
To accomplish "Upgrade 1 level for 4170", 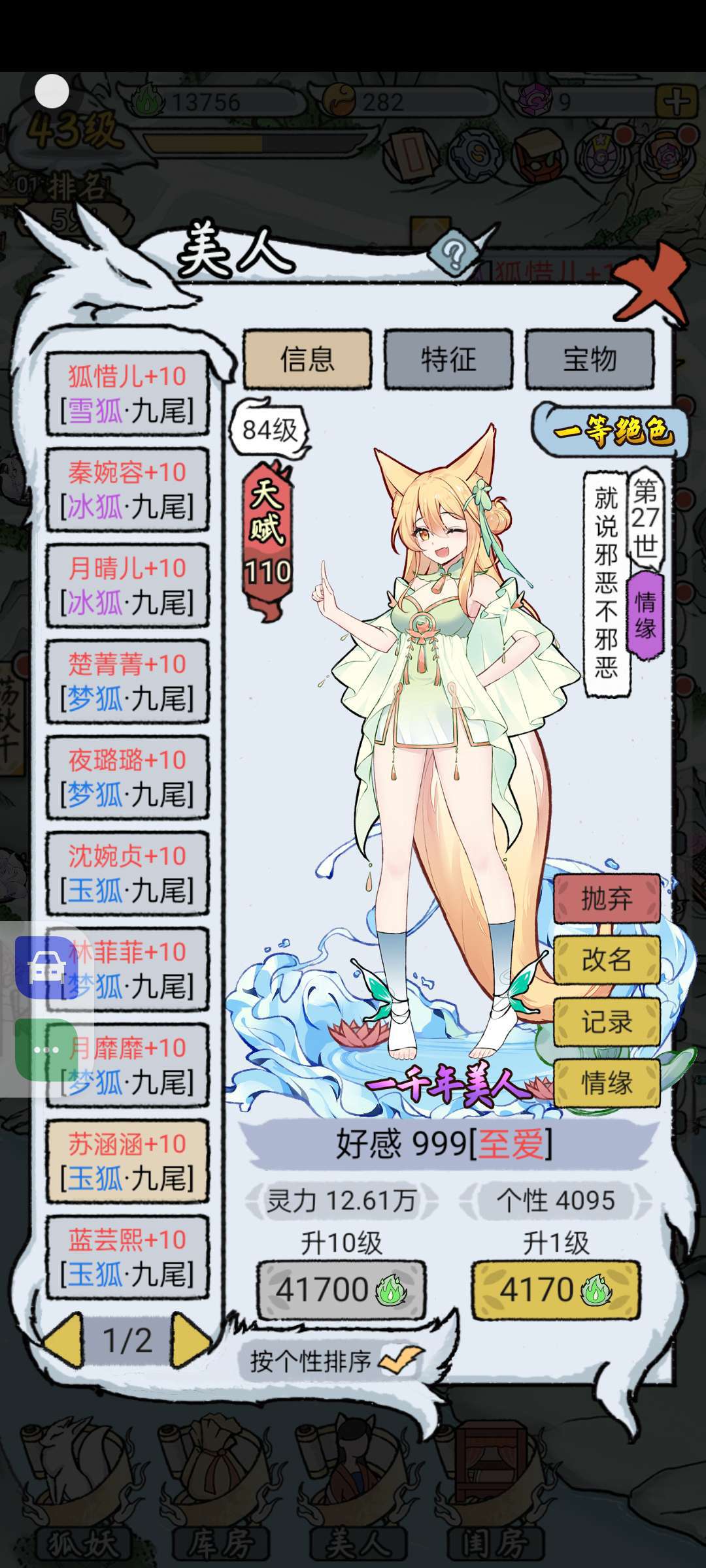I will pos(555,1290).
